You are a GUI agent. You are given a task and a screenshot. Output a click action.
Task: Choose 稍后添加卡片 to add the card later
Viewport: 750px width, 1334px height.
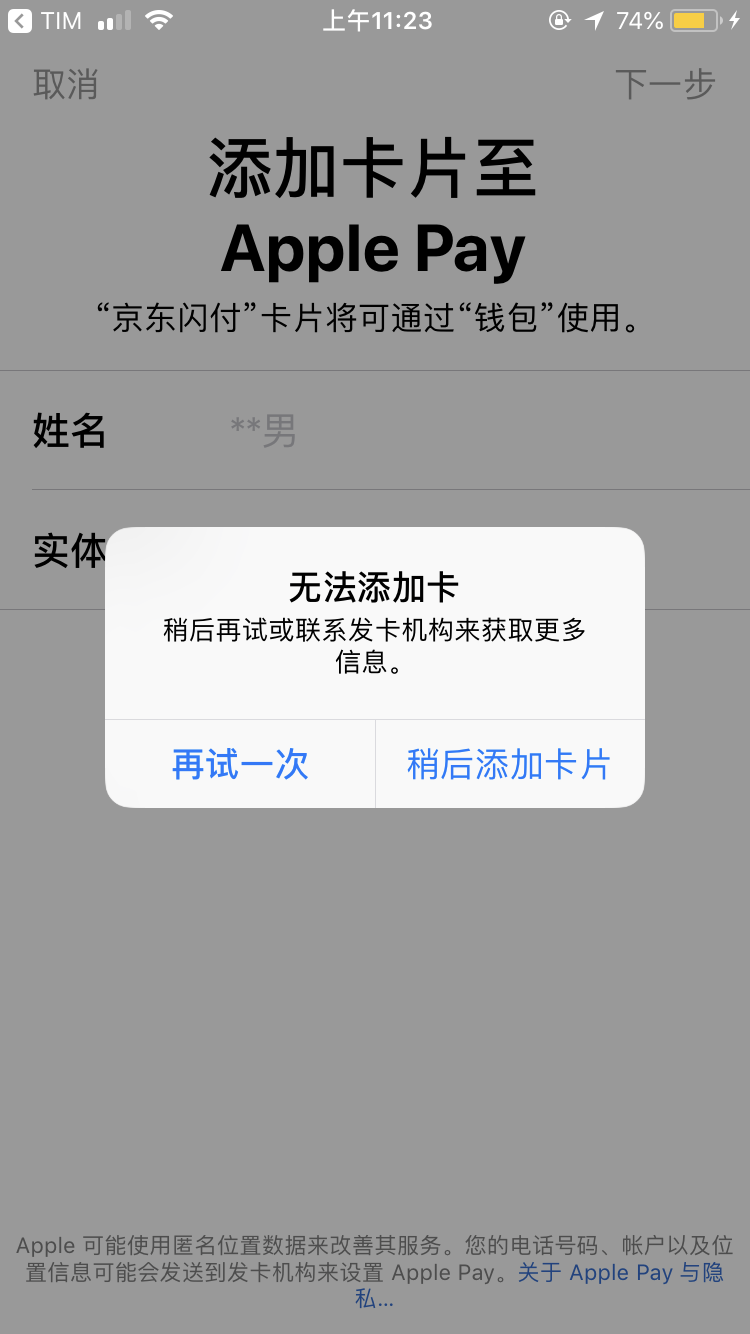509,764
